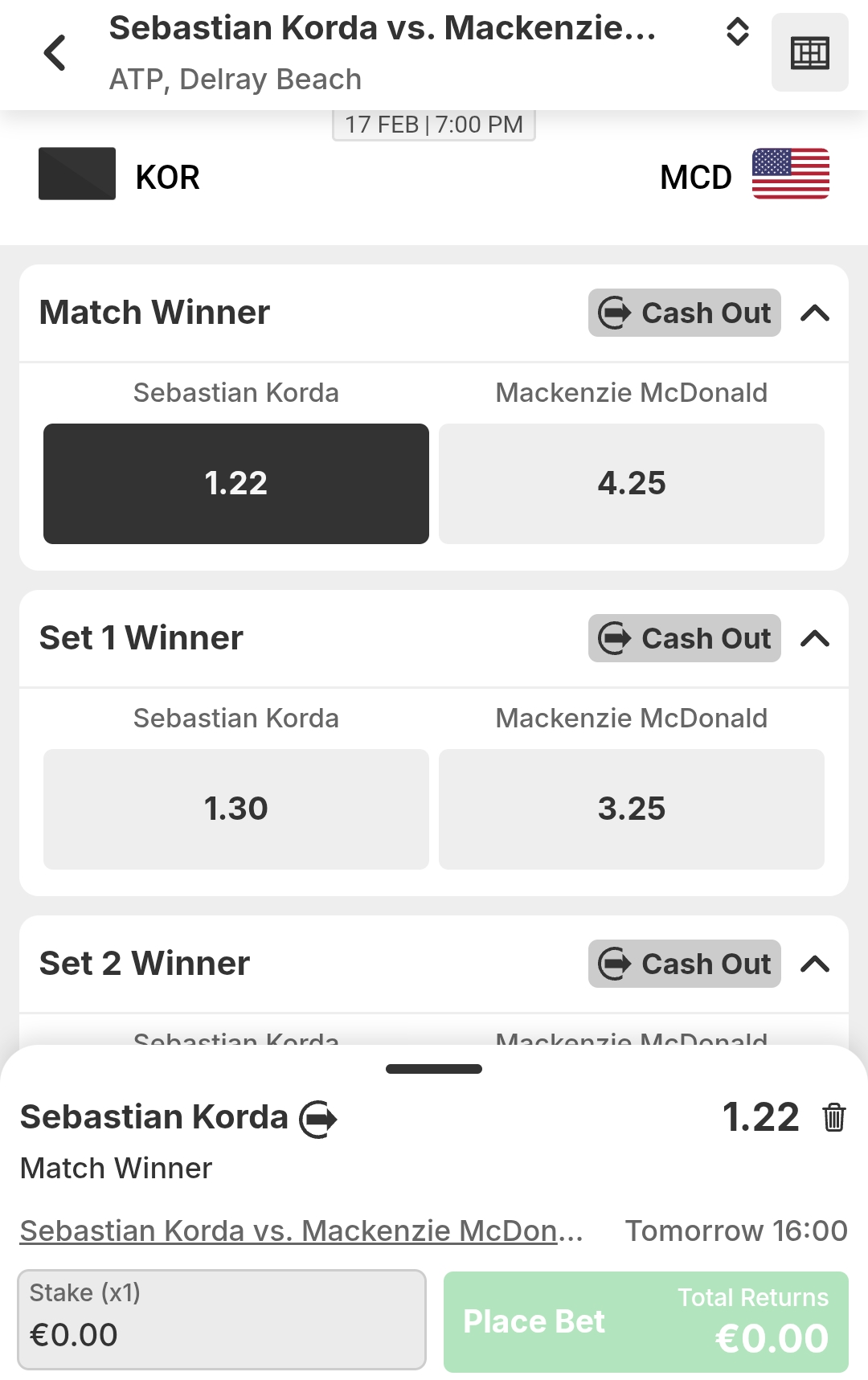The width and height of the screenshot is (868, 1380).
Task: Remove Sebastian Korda selection with trash icon
Action: click(833, 1117)
